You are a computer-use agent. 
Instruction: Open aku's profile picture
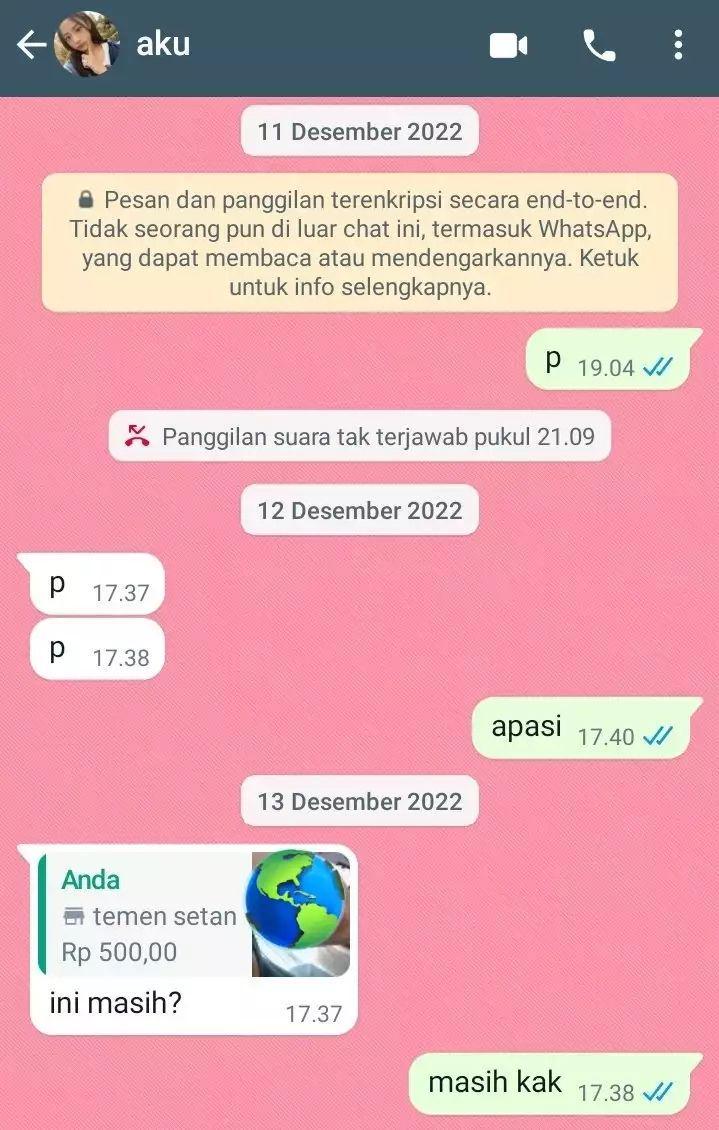pyautogui.click(x=87, y=45)
